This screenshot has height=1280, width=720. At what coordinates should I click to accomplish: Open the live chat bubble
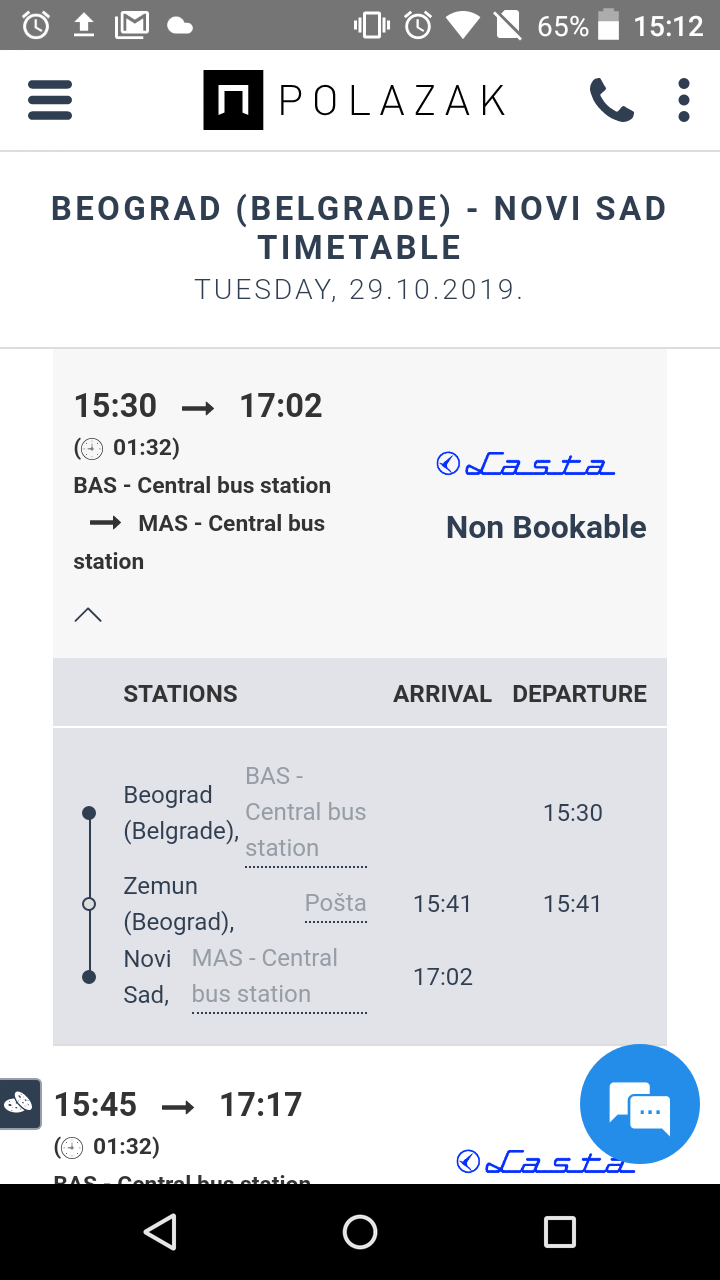[640, 1104]
